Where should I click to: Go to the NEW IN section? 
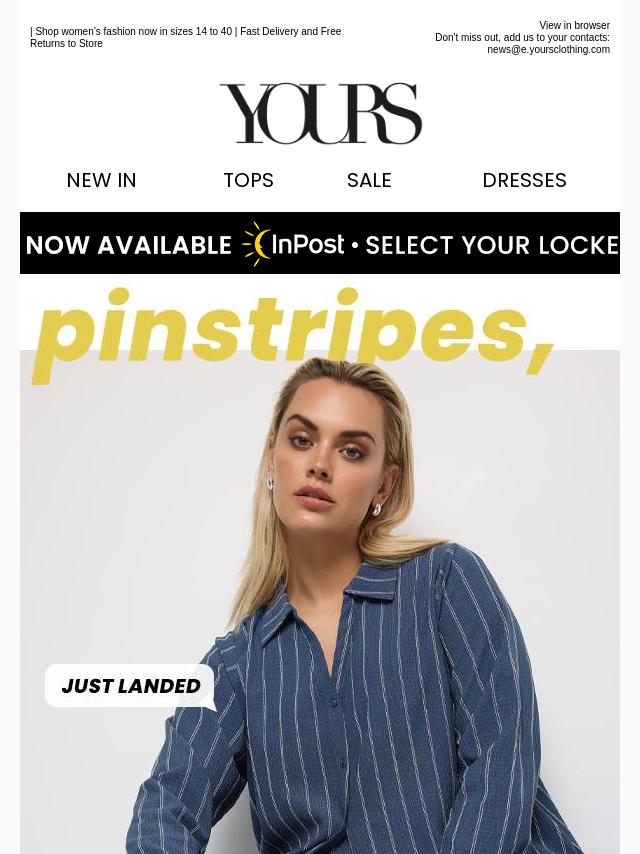point(101,180)
